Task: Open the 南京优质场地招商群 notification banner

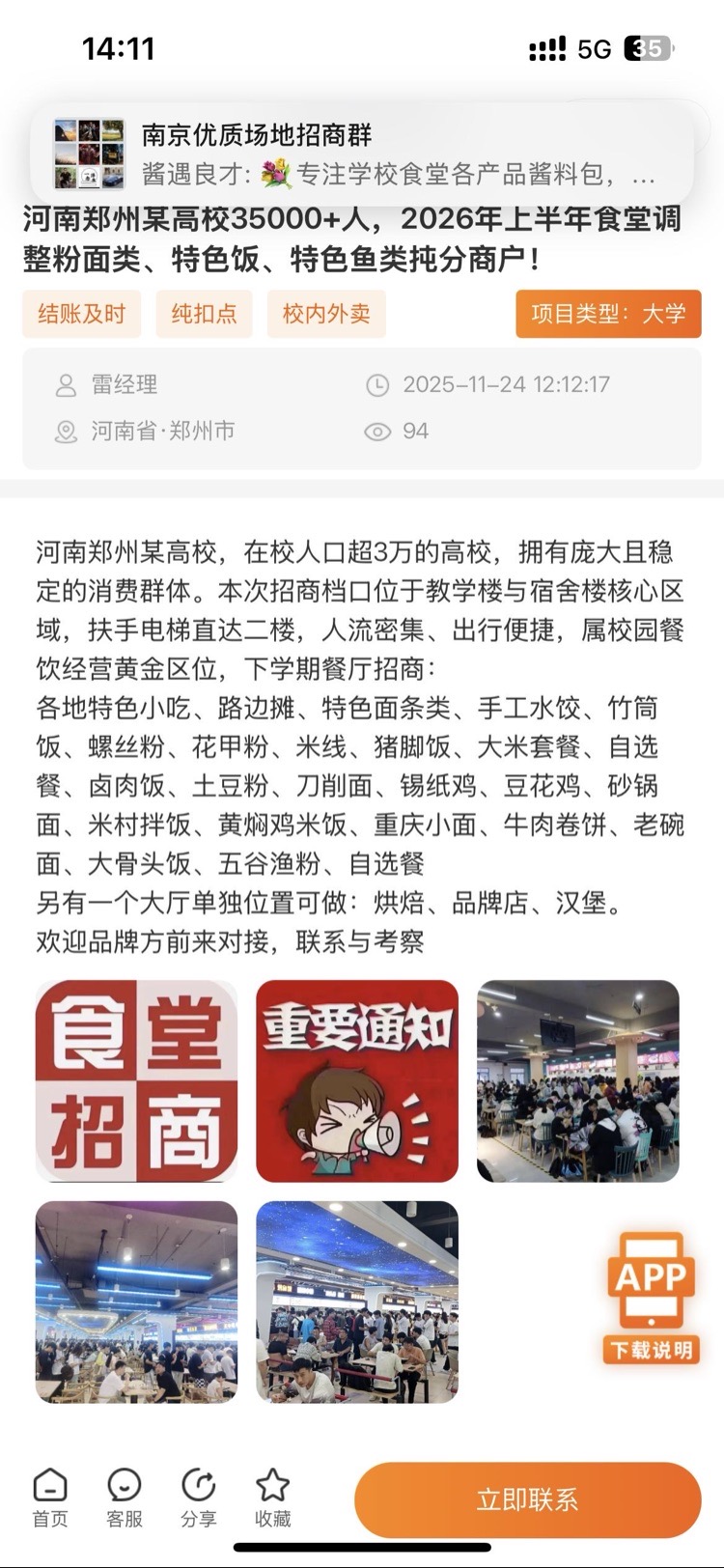Action: click(362, 154)
